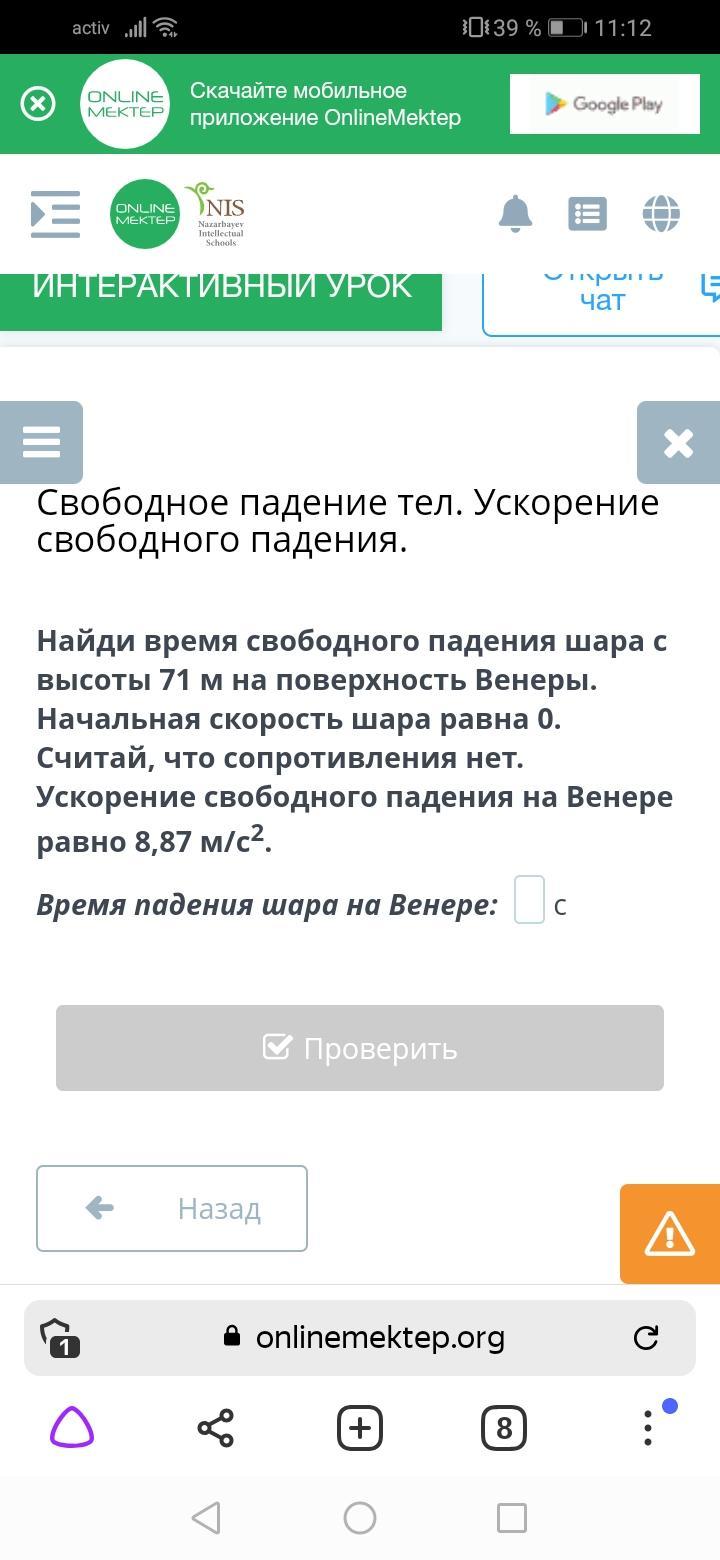This screenshot has width=720, height=1560.
Task: Tap the answer field for fall time
Action: pyautogui.click(x=529, y=900)
